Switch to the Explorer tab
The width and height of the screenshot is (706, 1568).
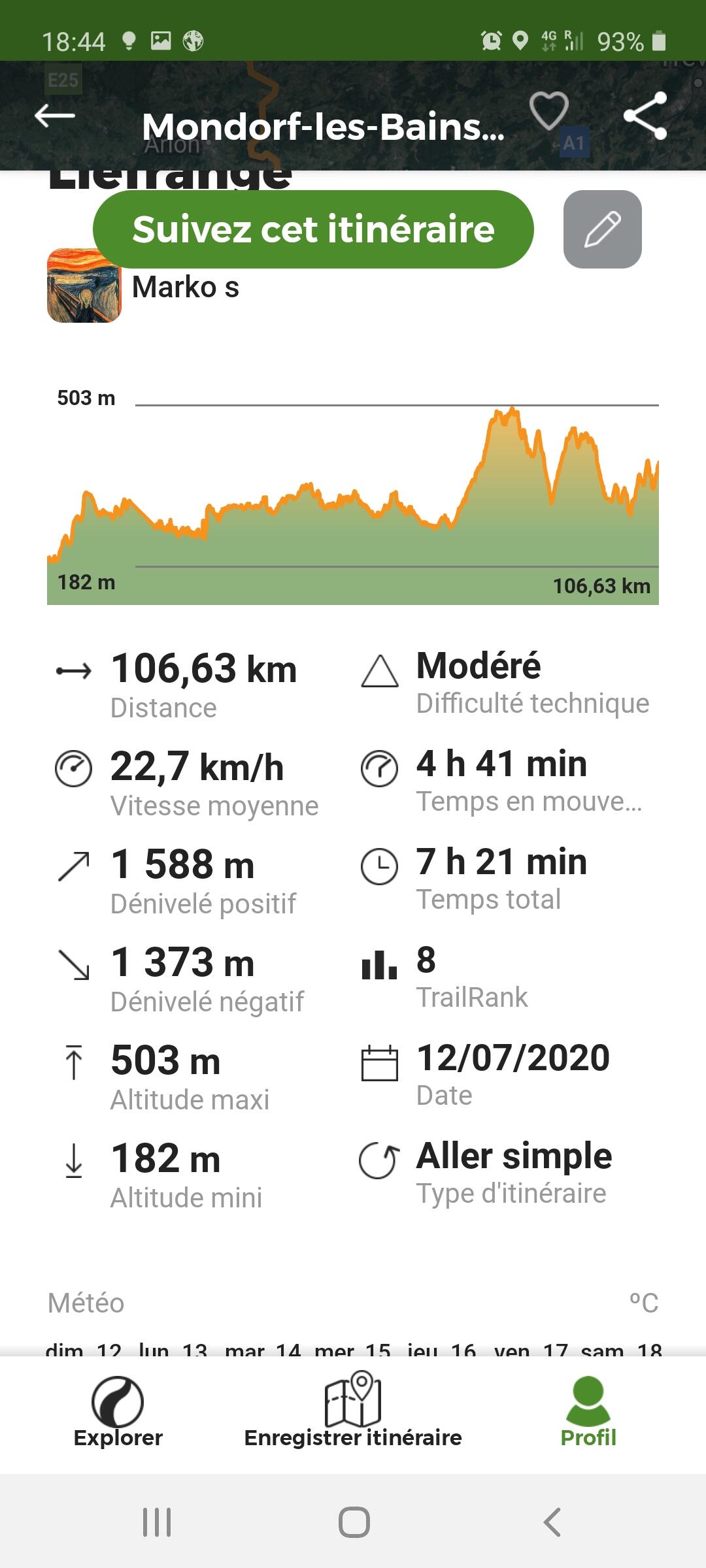point(118,1413)
